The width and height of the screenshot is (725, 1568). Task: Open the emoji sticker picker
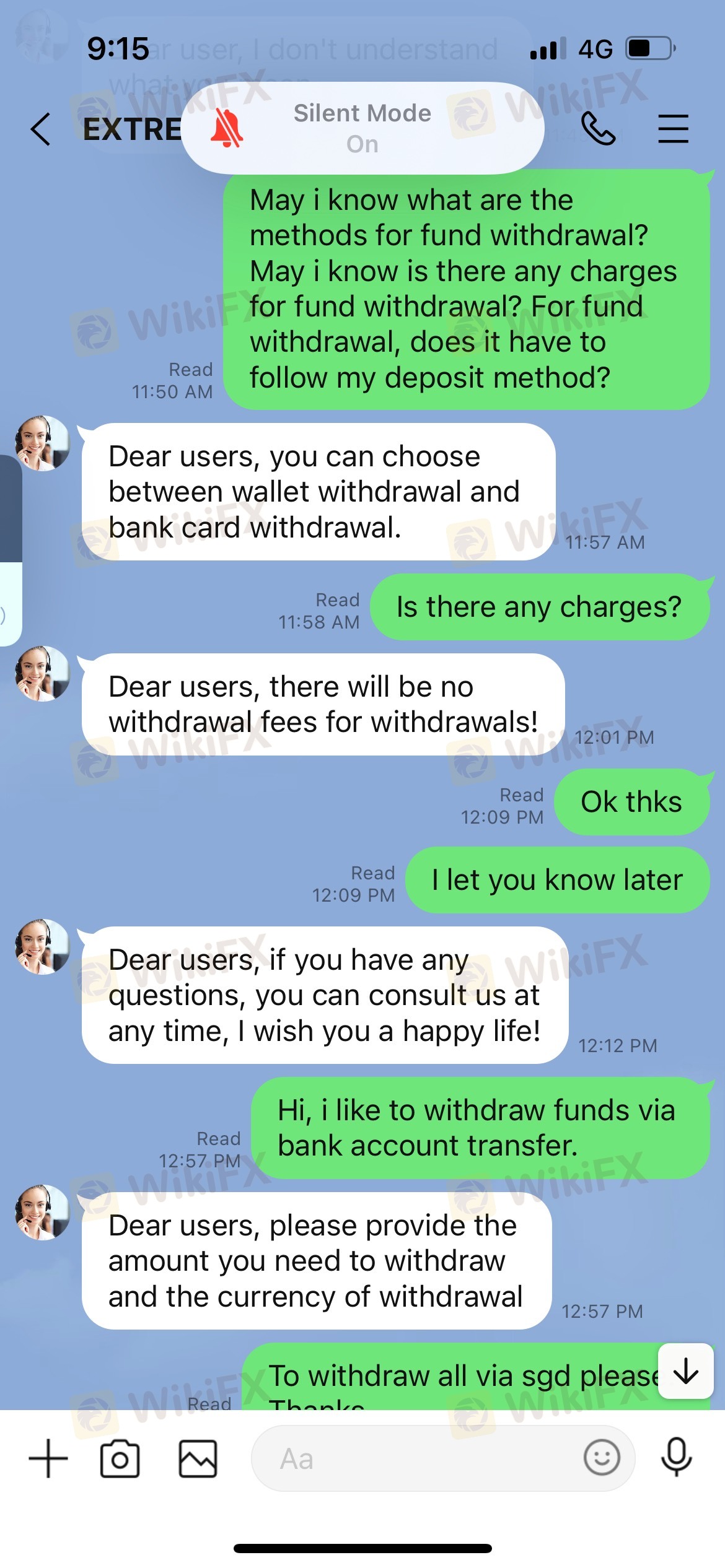(602, 1457)
